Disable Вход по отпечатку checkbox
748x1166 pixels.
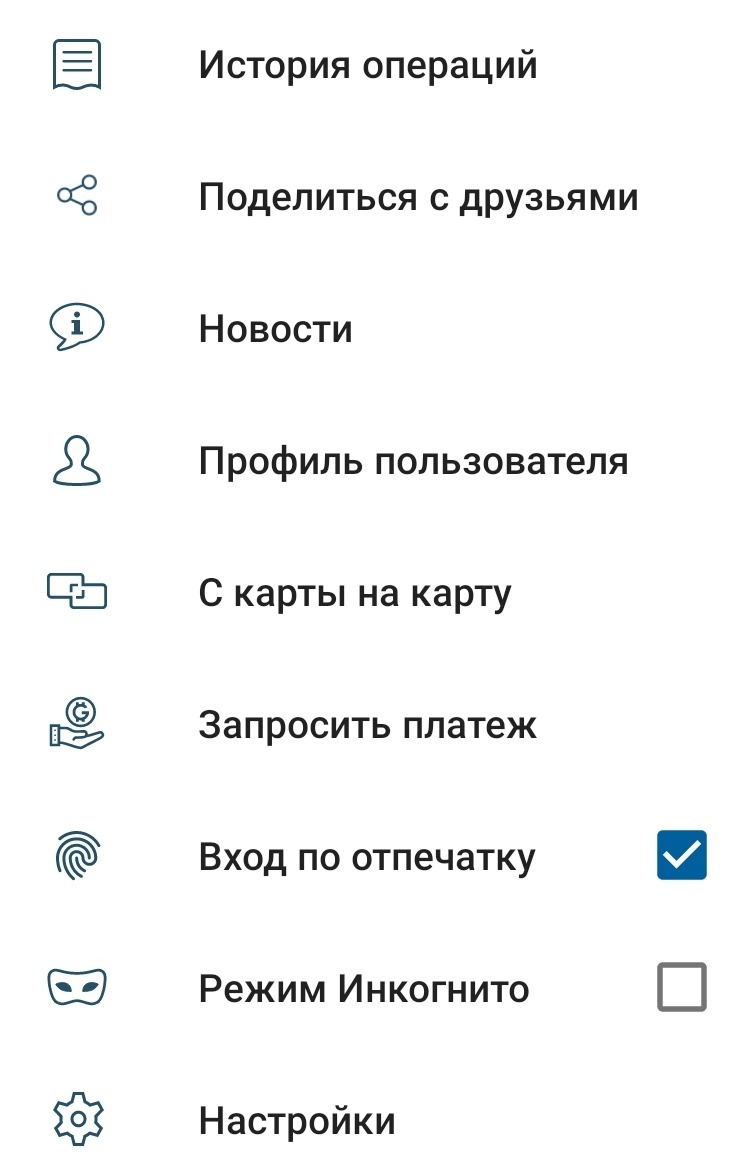coord(681,856)
